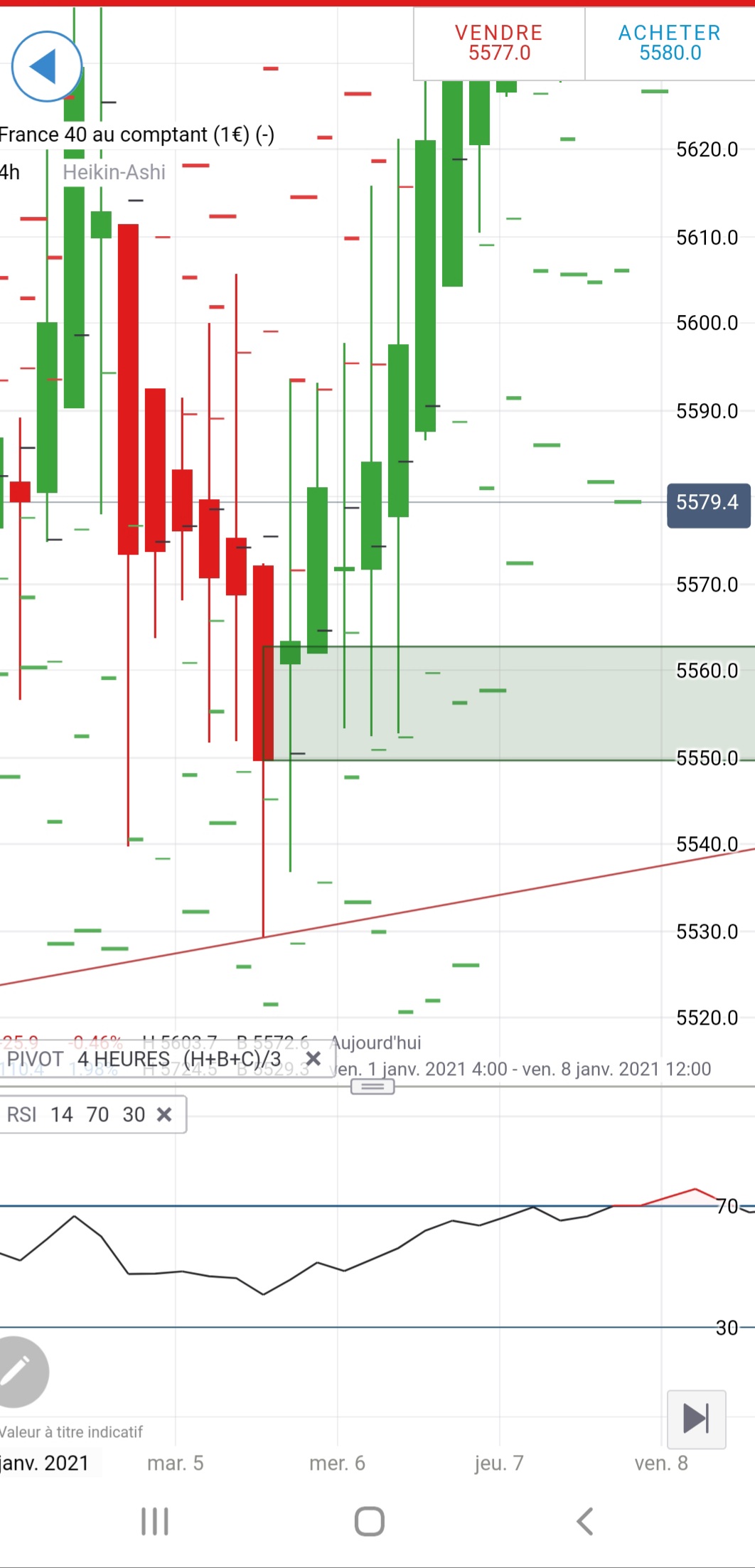Go back with the blue arrow button
This screenshot has height=1568, width=755.
tap(46, 67)
